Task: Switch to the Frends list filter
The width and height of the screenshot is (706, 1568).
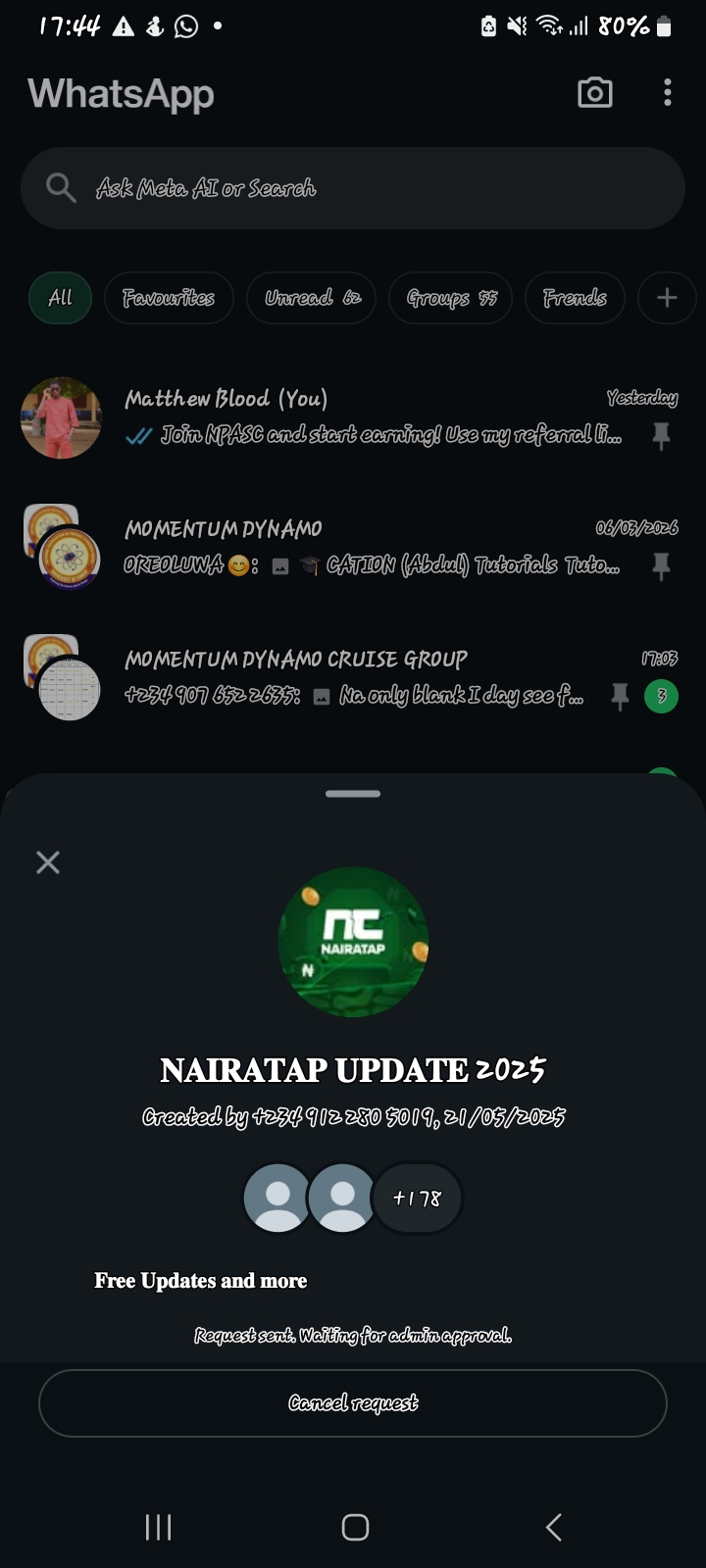Action: click(575, 298)
